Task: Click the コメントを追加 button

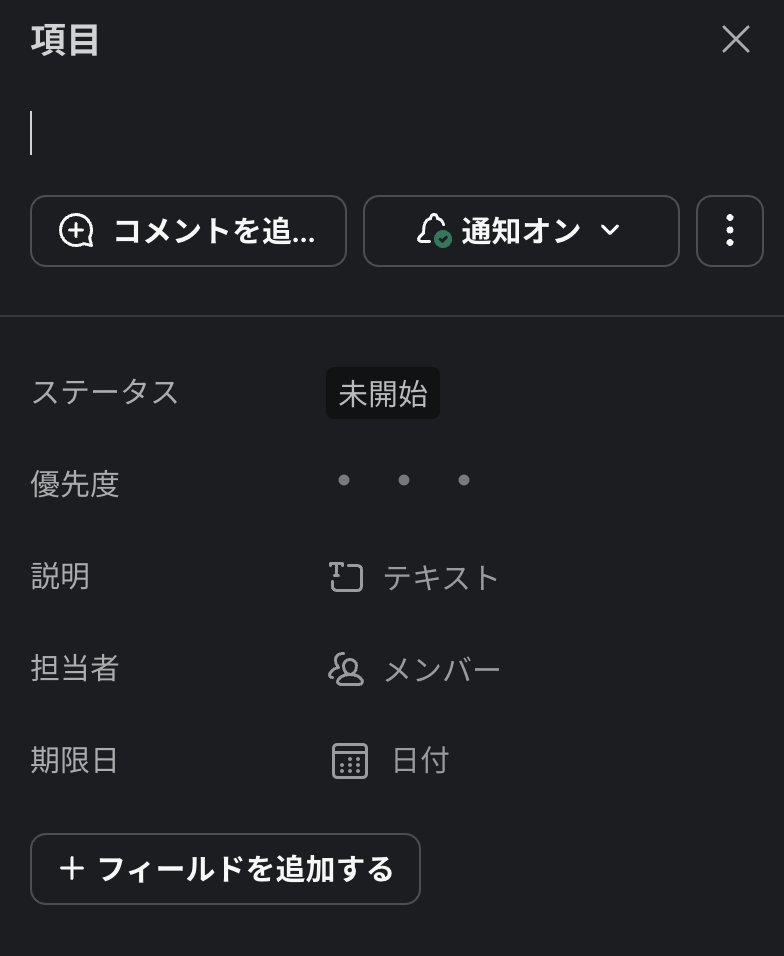Action: tap(188, 231)
